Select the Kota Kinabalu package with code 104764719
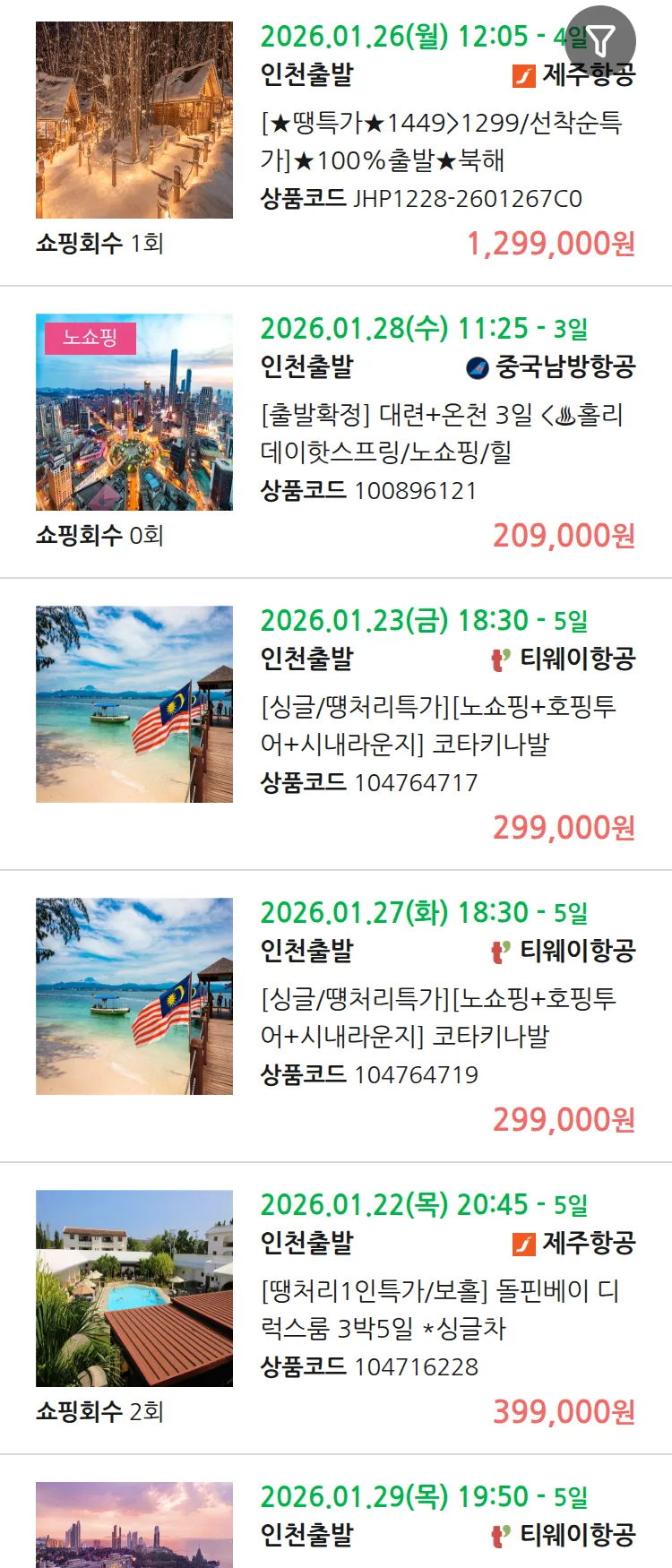The image size is (672, 1568). (x=438, y=1018)
